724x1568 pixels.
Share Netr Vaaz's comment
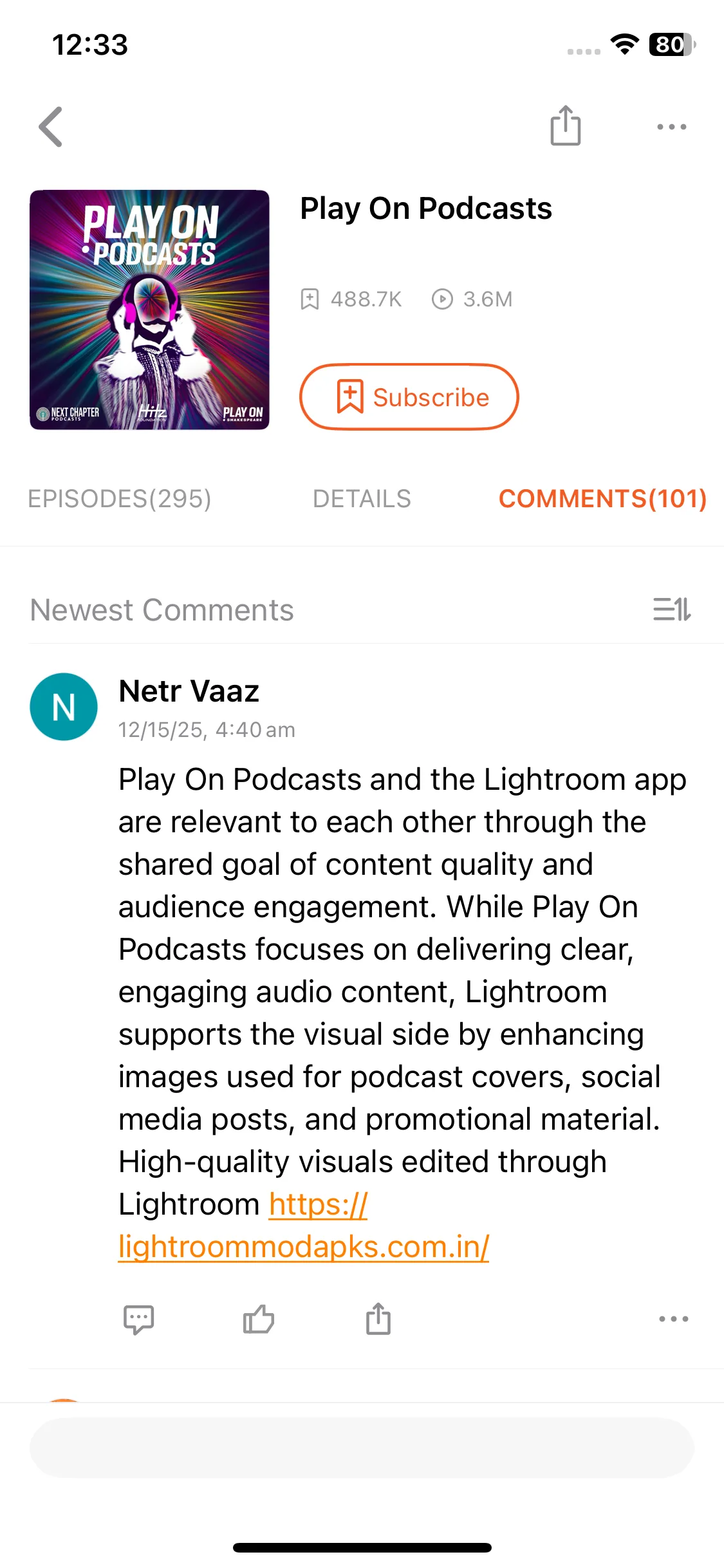click(378, 1320)
